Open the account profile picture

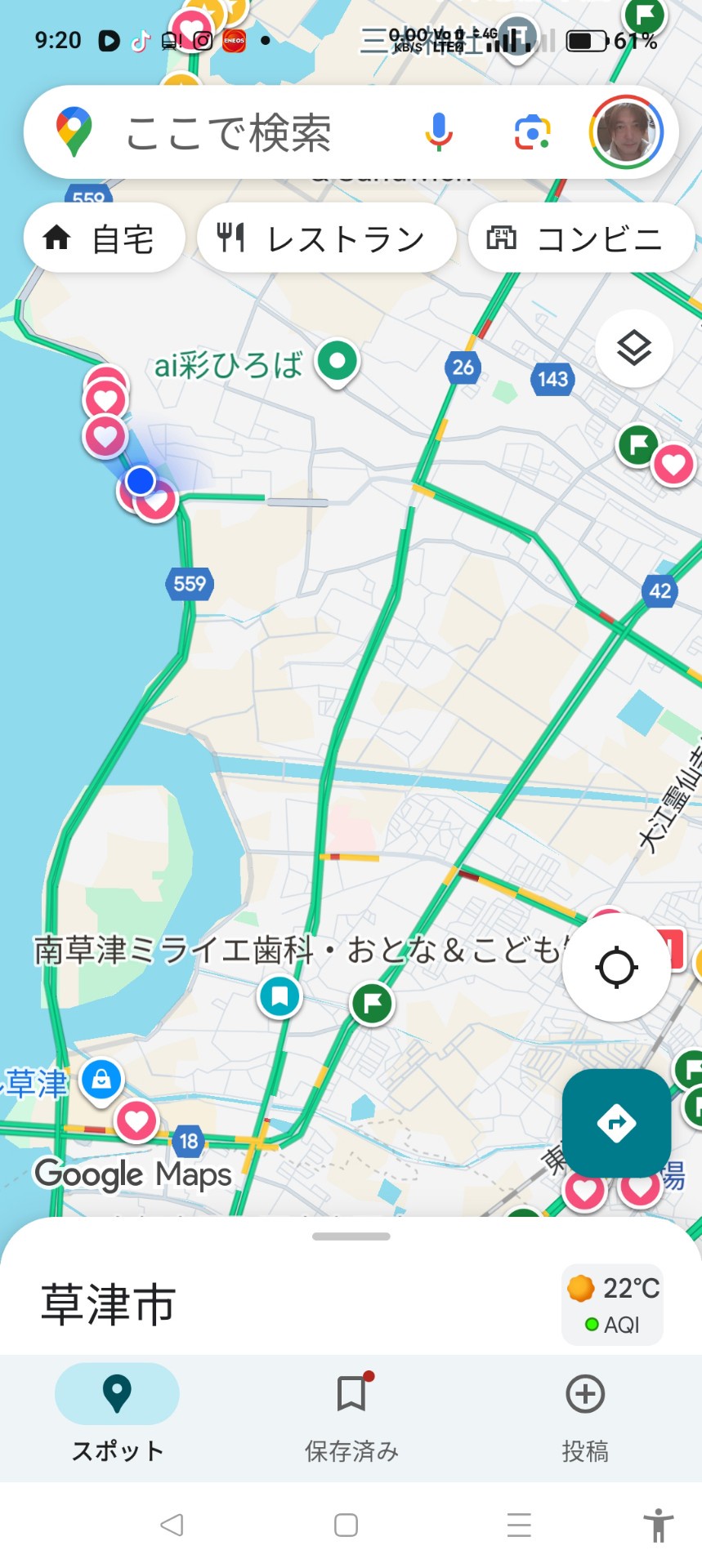pyautogui.click(x=625, y=132)
